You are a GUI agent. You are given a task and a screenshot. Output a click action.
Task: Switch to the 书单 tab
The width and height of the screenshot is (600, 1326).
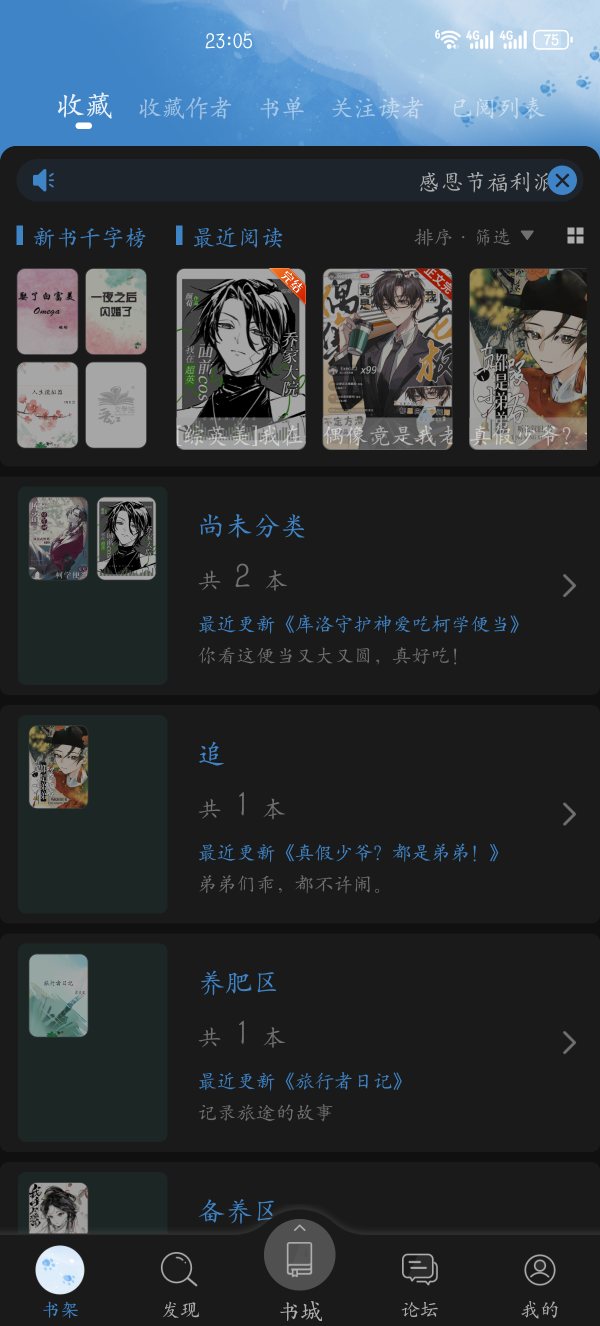(x=281, y=108)
